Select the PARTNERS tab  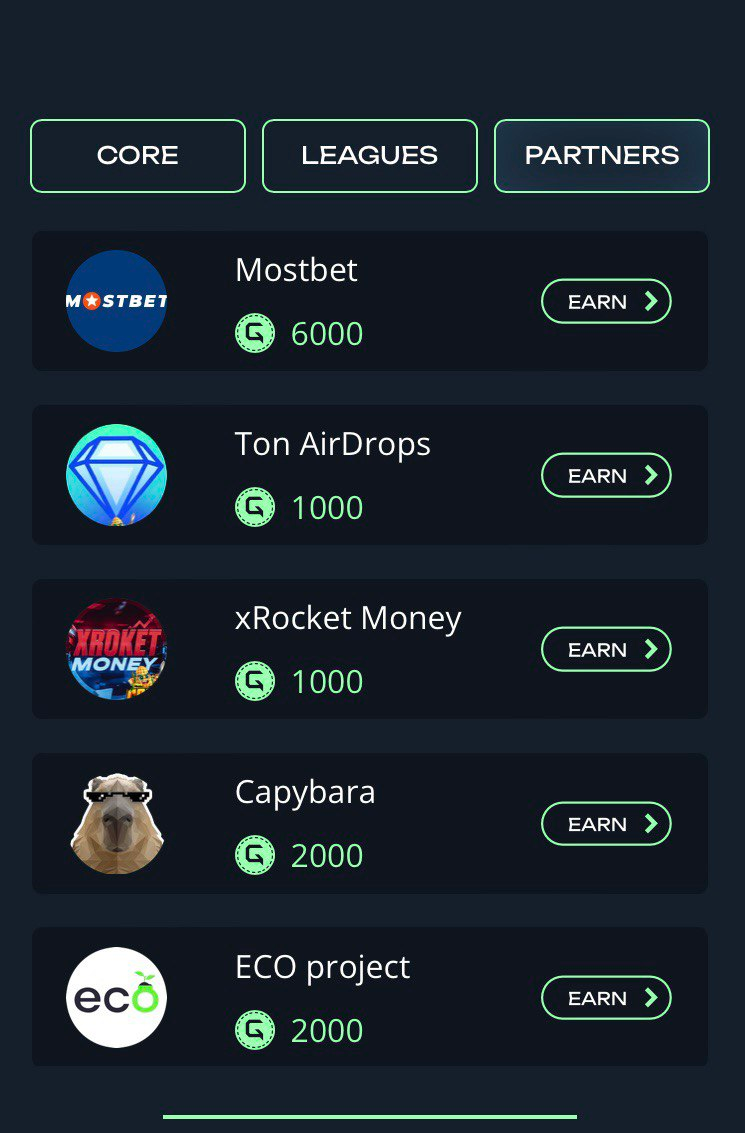602,156
